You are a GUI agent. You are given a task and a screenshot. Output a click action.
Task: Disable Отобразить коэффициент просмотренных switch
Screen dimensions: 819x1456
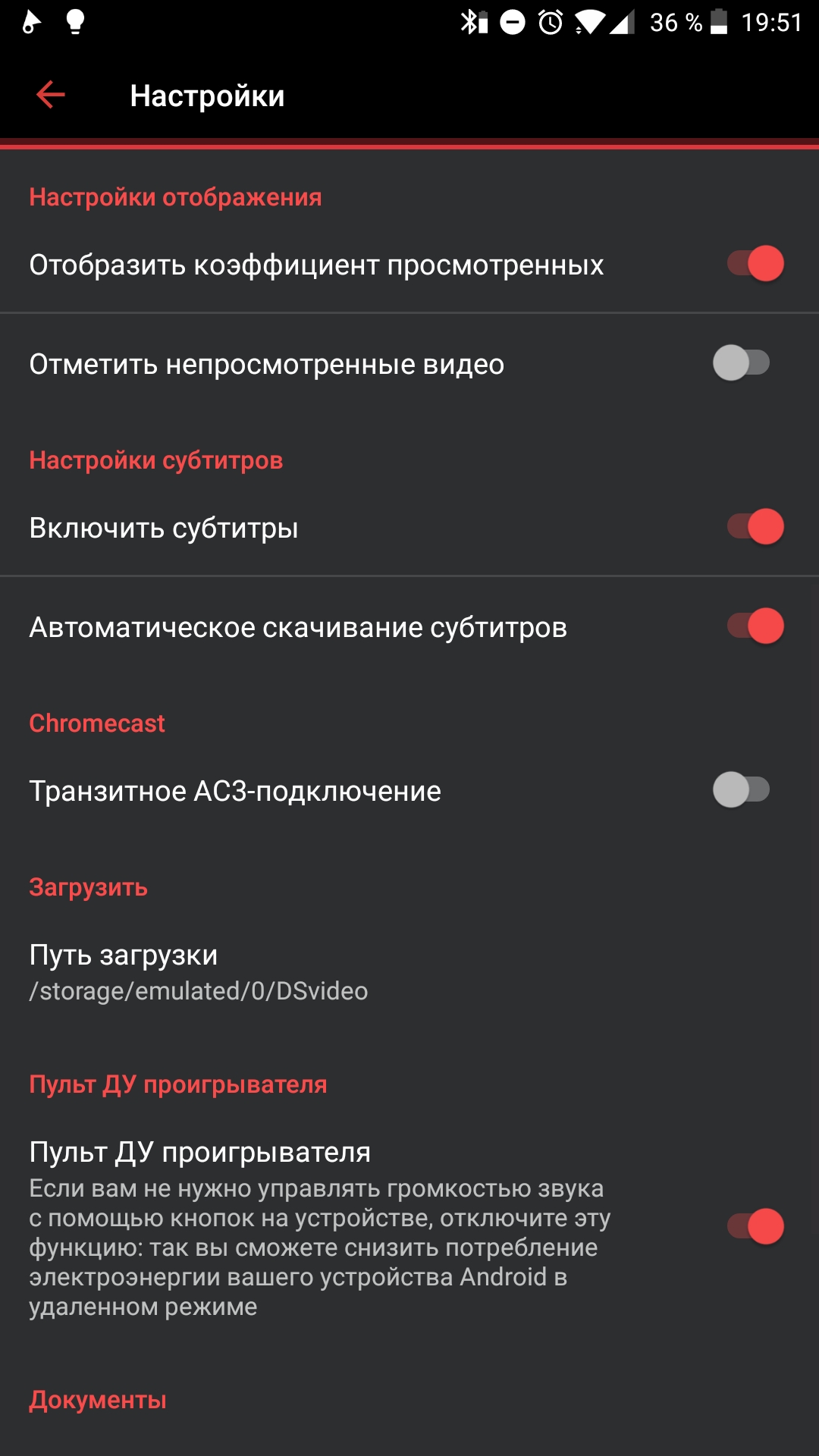pyautogui.click(x=755, y=264)
